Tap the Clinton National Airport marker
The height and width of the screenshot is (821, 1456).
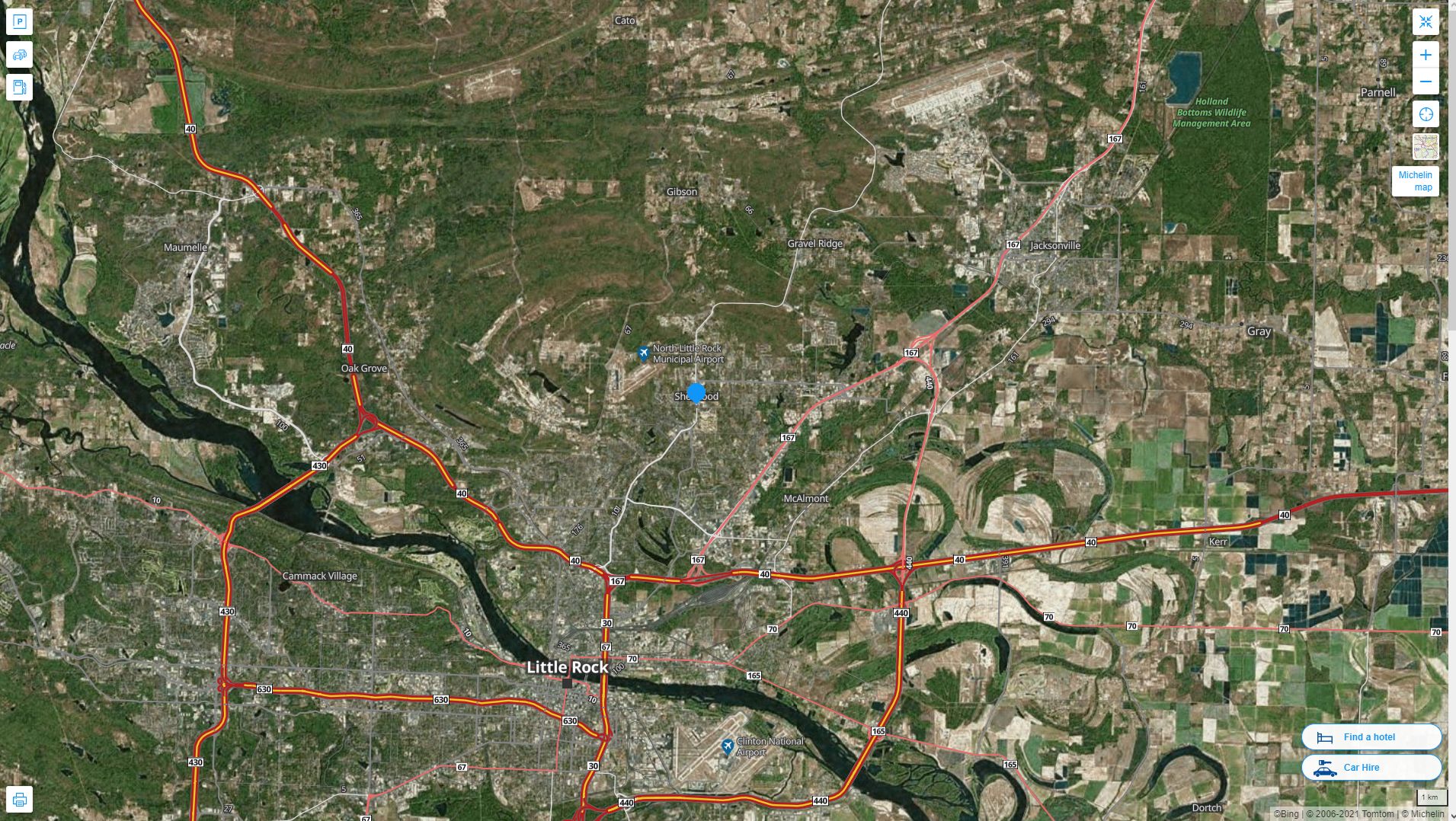click(728, 746)
